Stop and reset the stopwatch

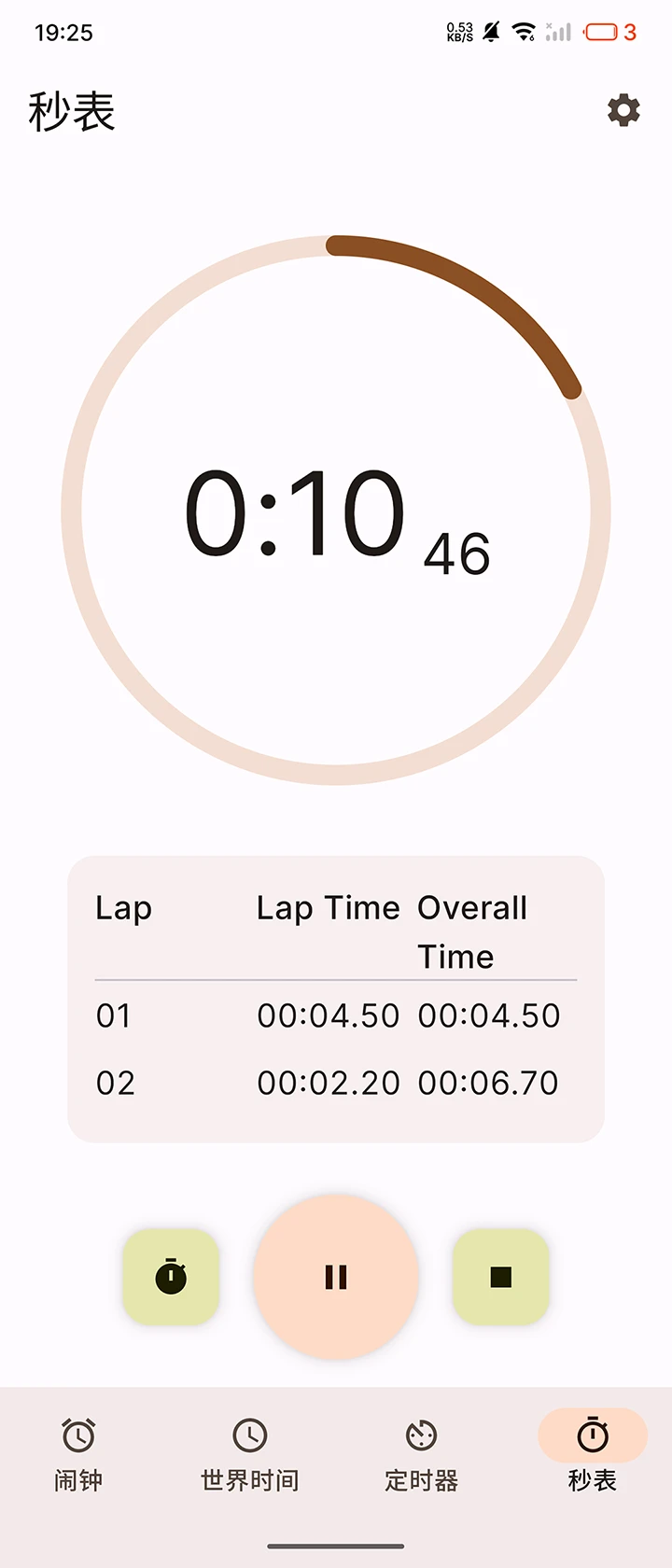tap(500, 1276)
